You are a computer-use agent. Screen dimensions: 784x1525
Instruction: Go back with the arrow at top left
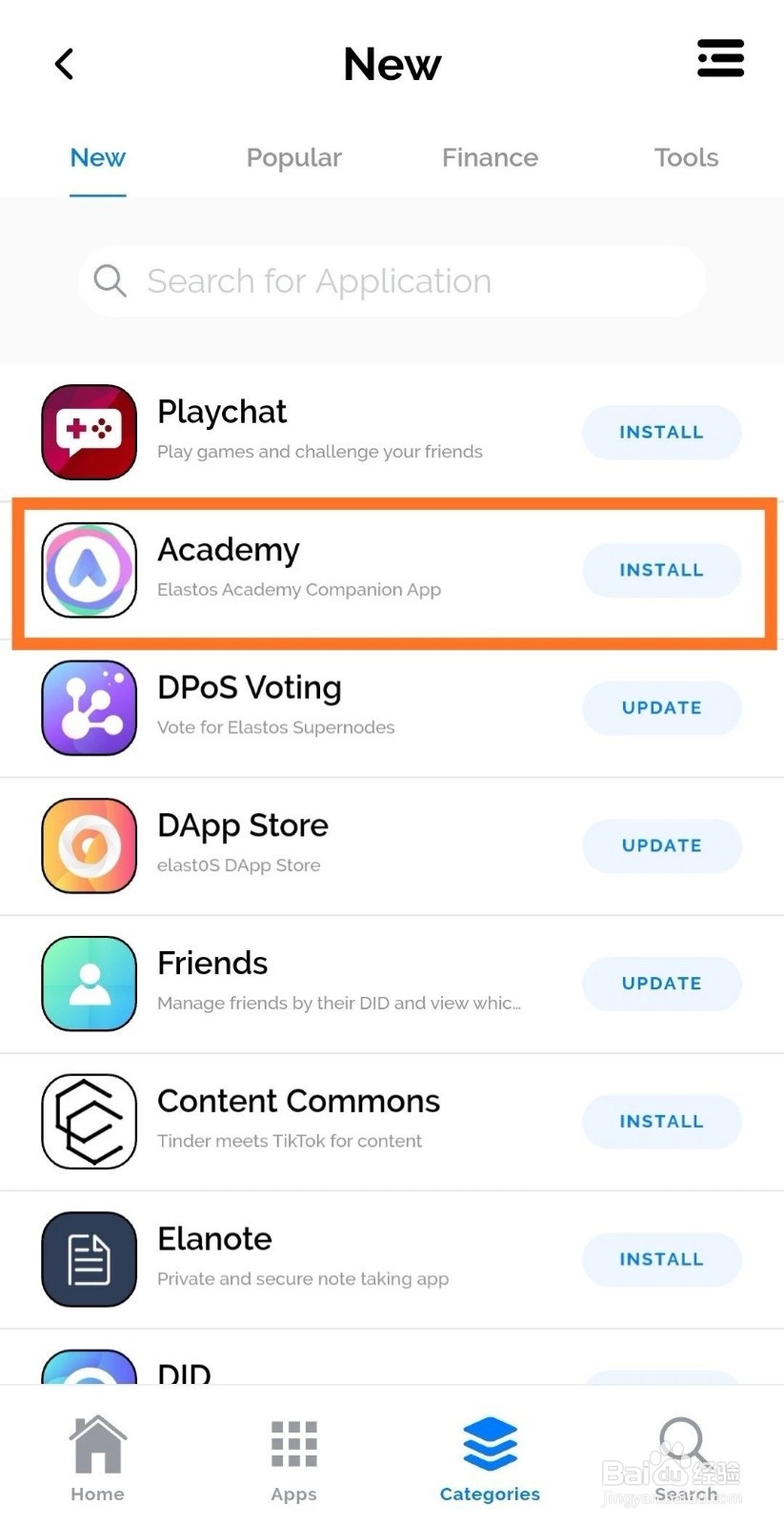pos(64,63)
